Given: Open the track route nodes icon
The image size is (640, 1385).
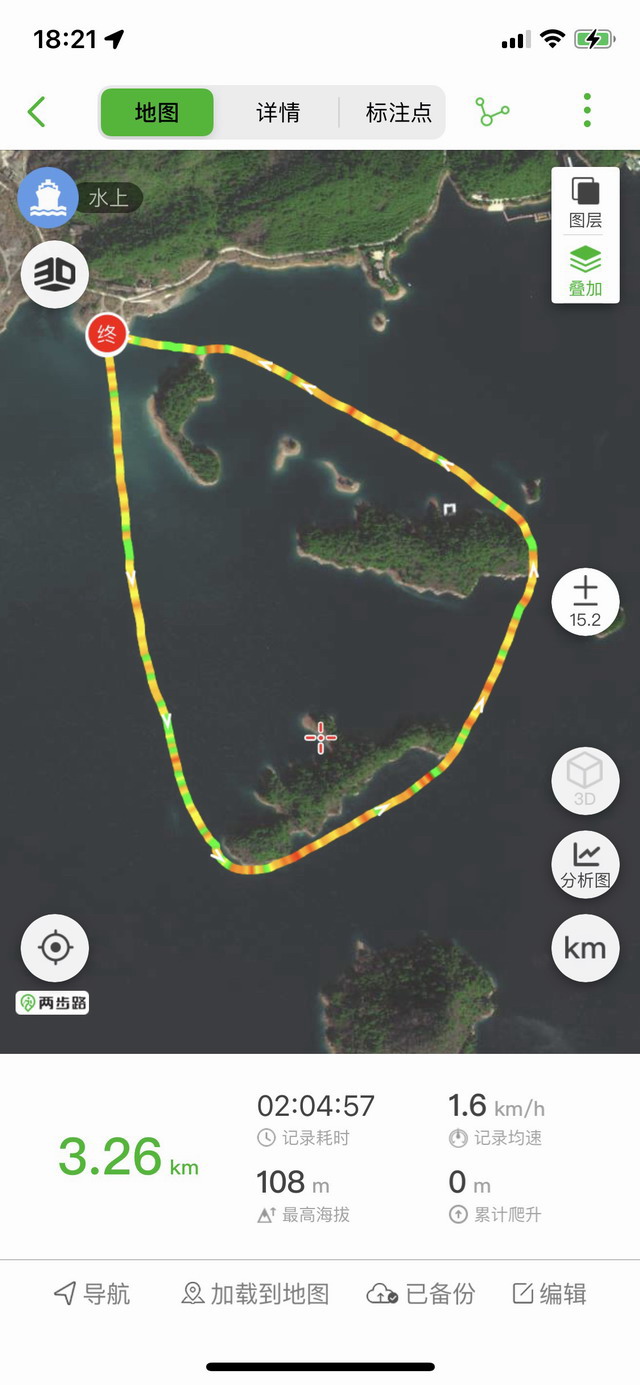Looking at the screenshot, I should (492, 112).
